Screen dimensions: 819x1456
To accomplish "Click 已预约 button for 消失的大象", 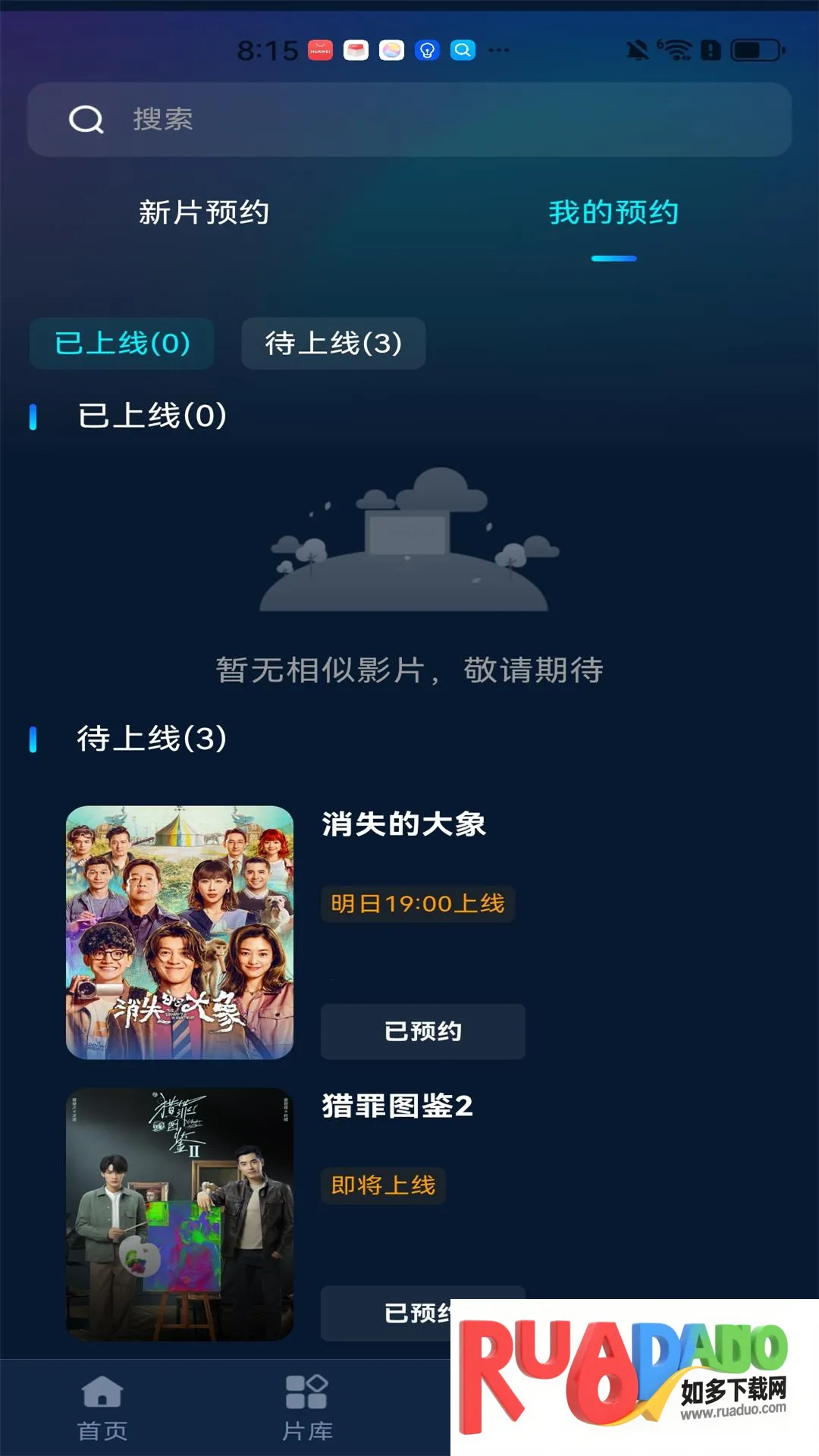I will (x=422, y=1031).
